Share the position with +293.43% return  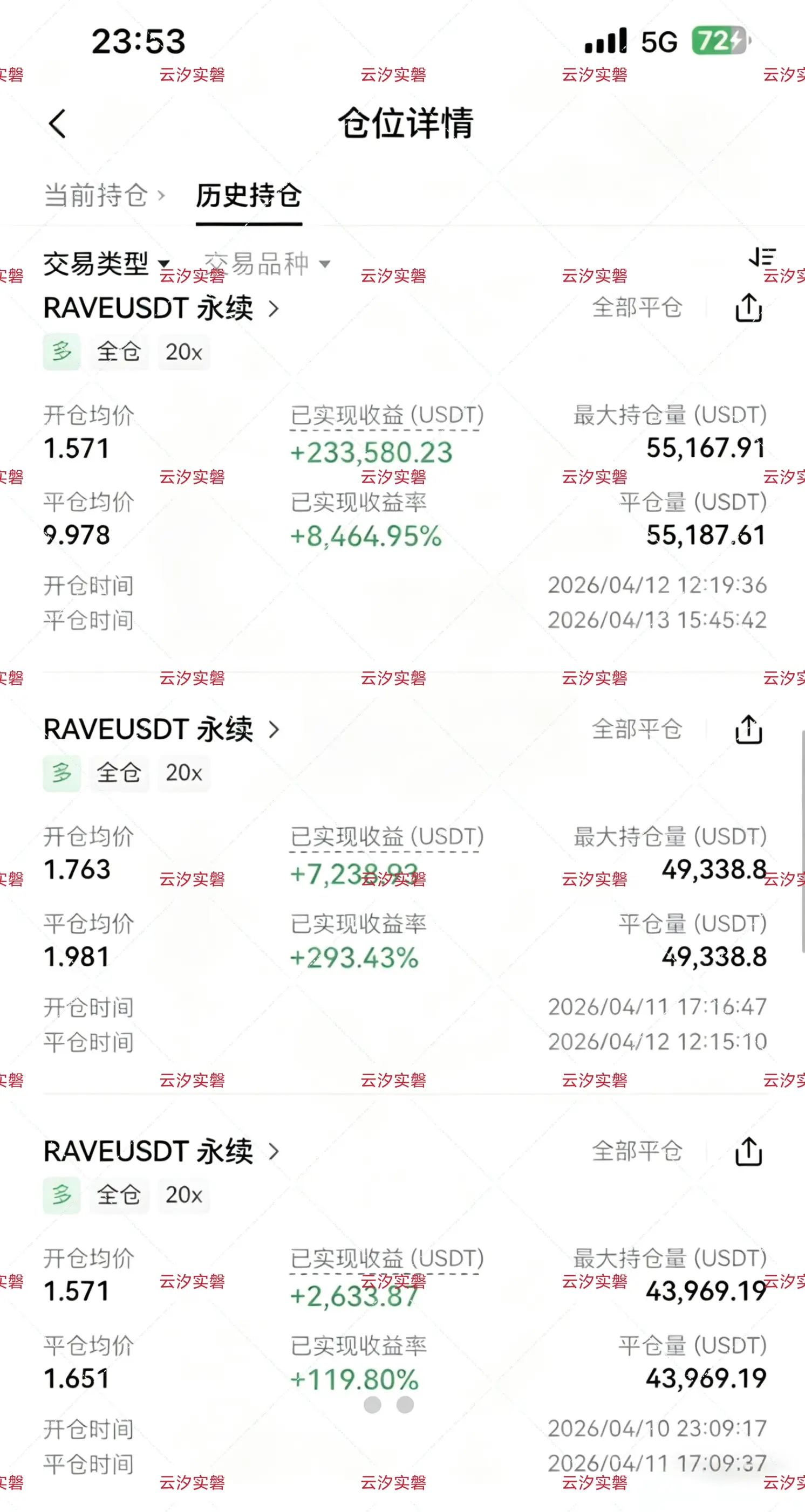point(749,730)
